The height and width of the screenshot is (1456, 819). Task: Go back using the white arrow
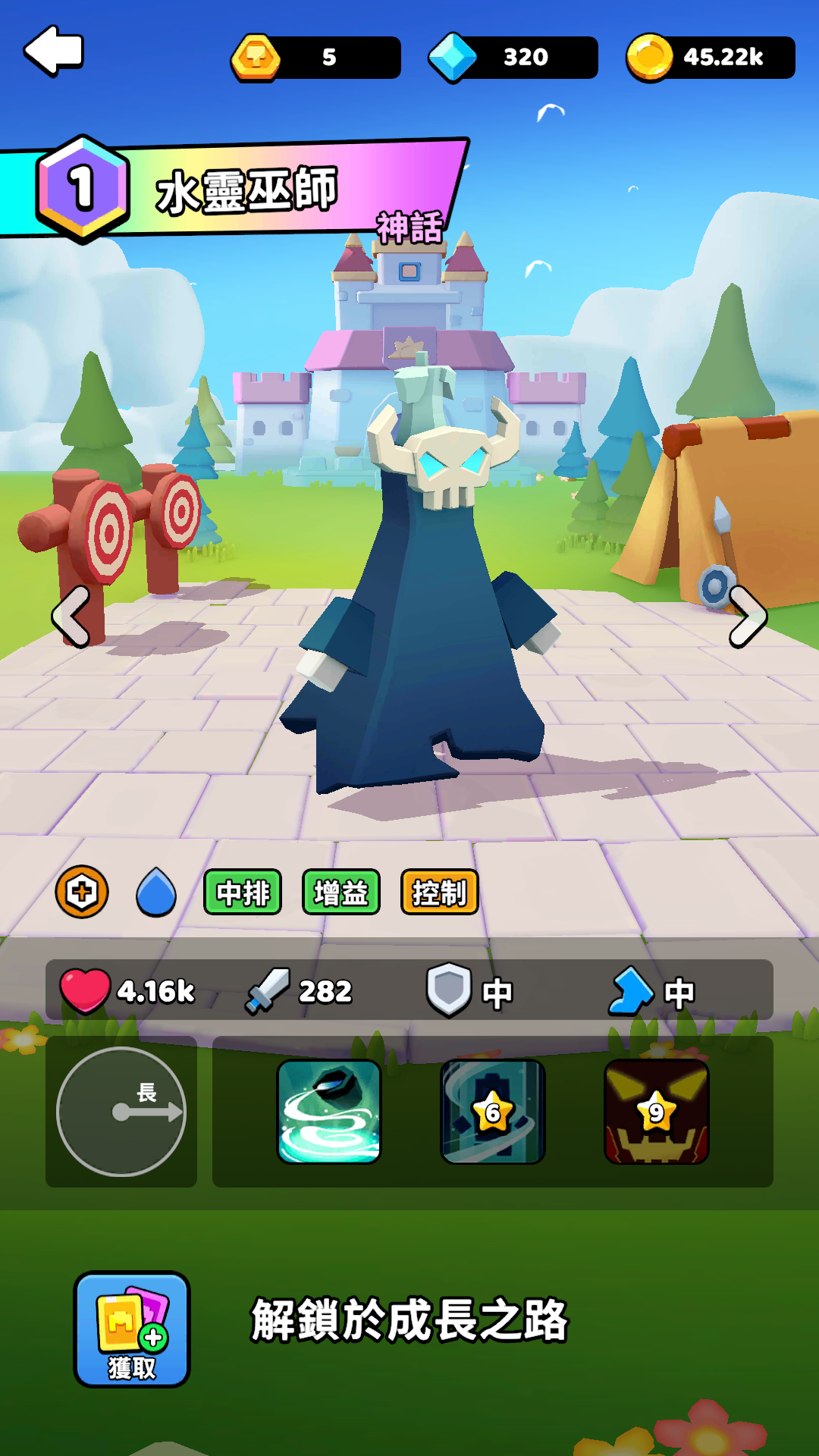click(54, 51)
